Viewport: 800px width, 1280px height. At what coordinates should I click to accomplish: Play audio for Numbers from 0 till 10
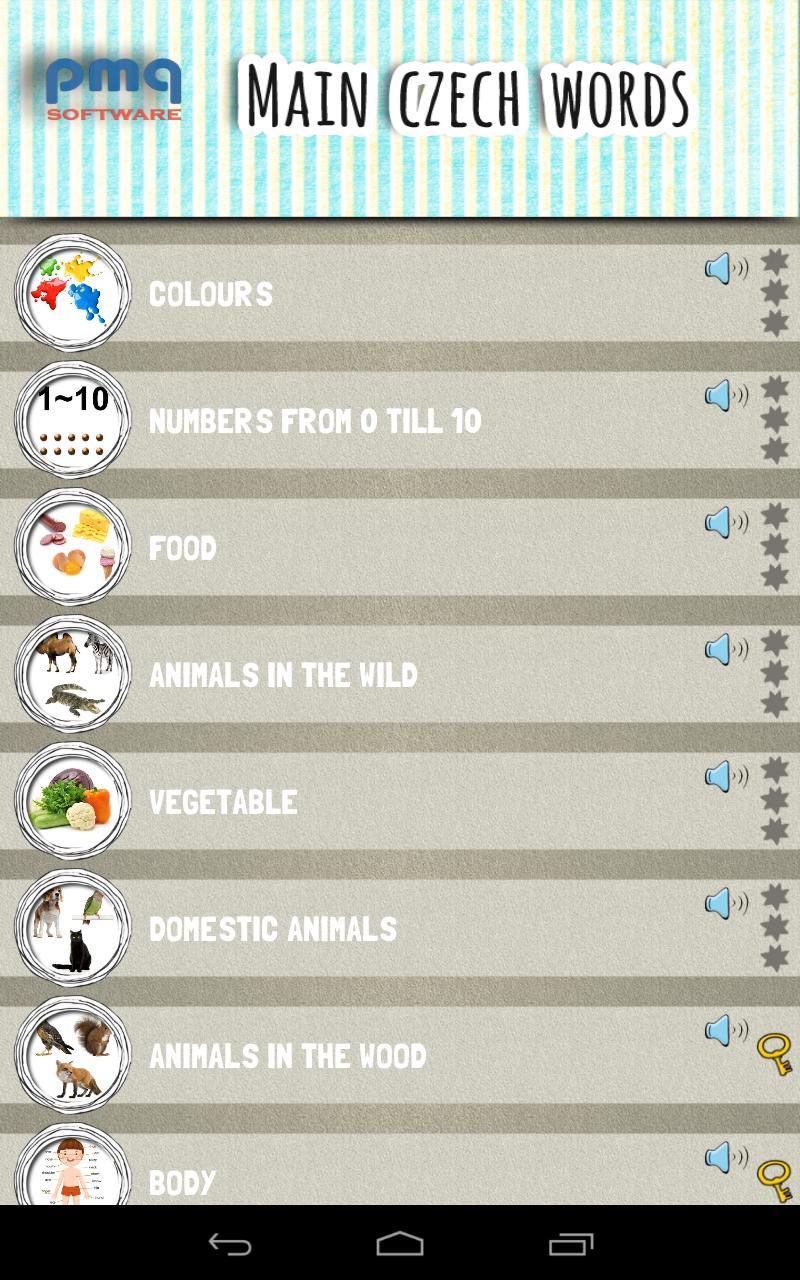click(x=727, y=394)
